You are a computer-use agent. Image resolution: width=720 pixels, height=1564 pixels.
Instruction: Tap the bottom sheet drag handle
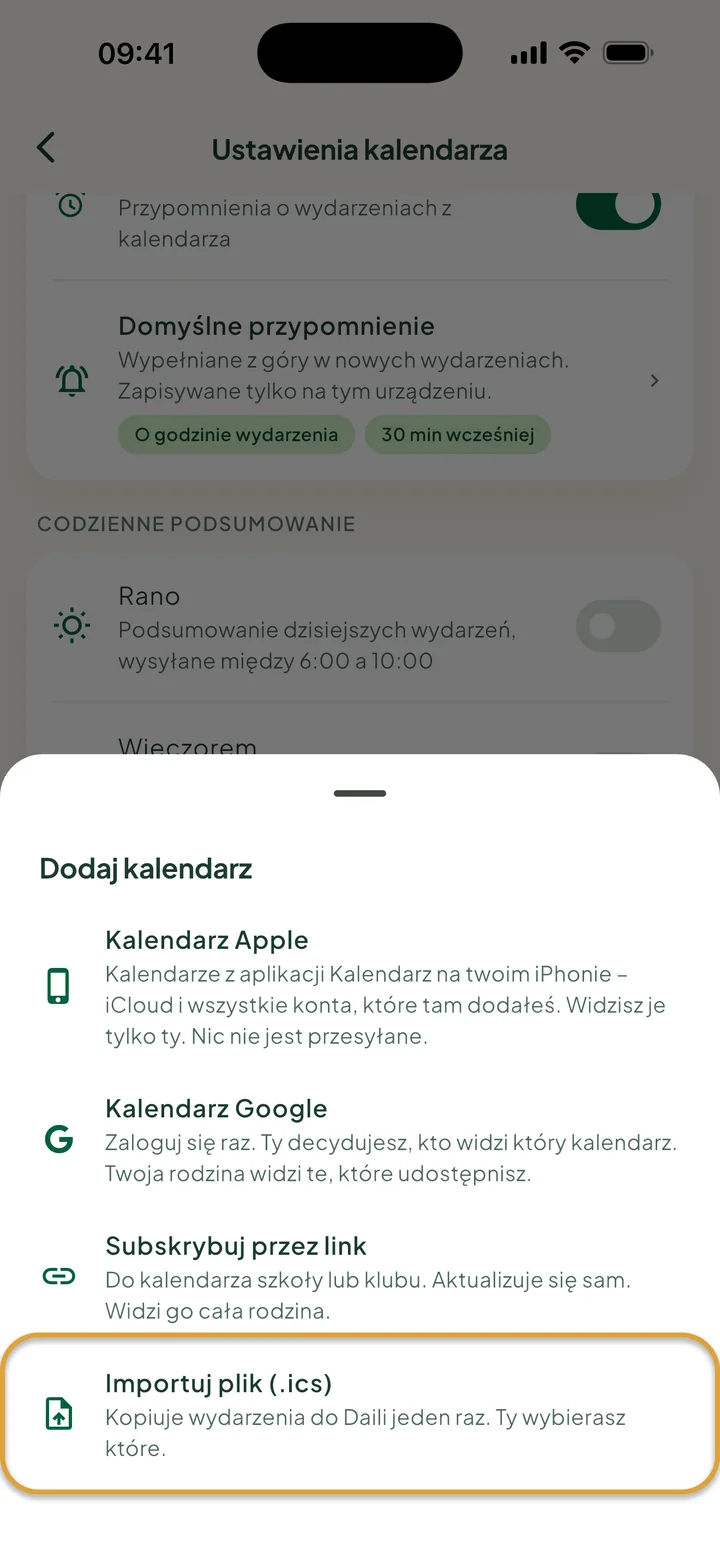click(360, 793)
